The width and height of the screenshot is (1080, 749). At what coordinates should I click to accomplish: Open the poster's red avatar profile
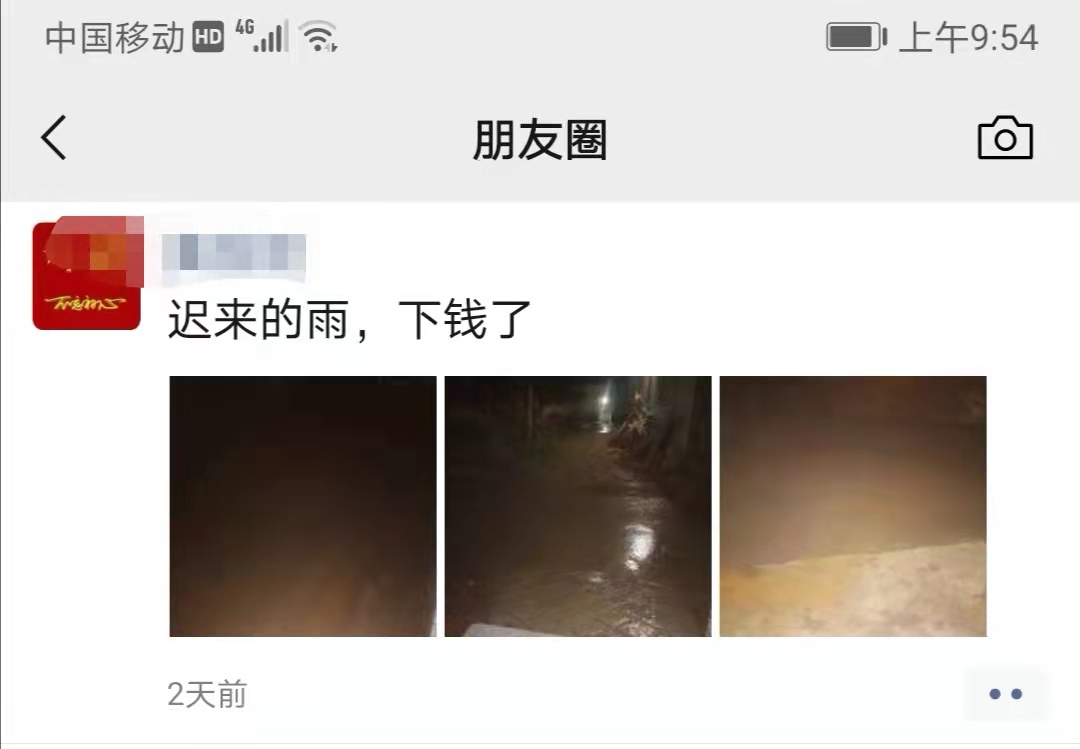[x=87, y=274]
